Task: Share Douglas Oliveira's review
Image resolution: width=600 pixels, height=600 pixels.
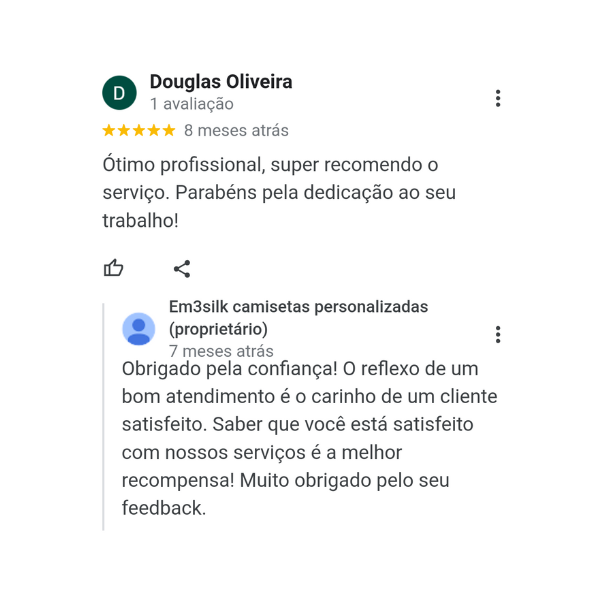Action: click(x=182, y=268)
